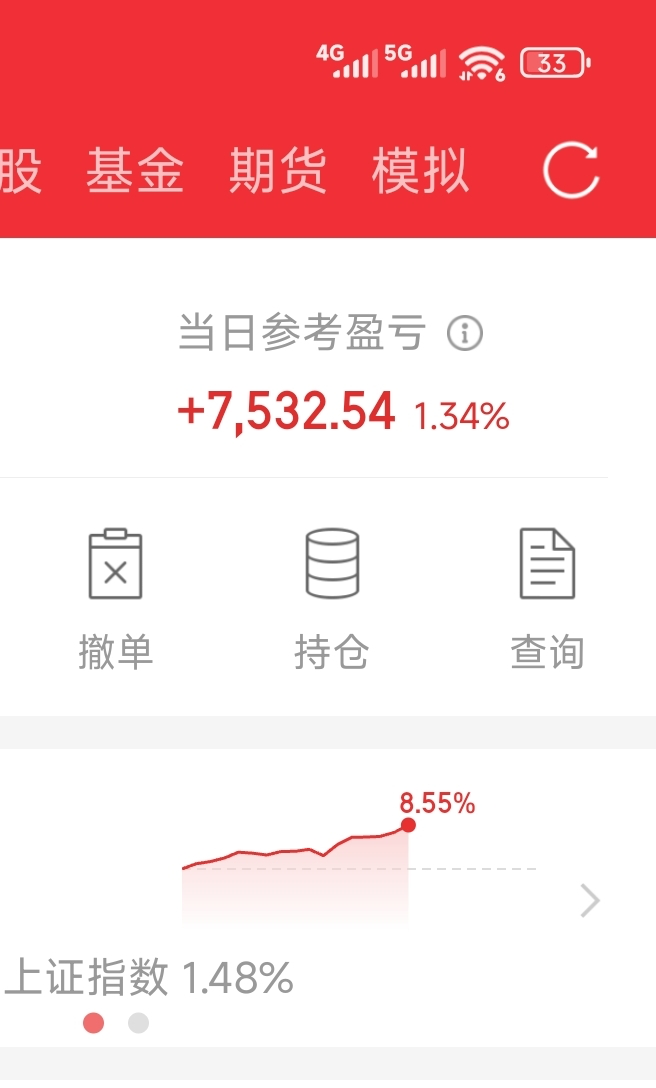Open the info icon beside 当日参考盈亏
The width and height of the screenshot is (656, 1088).
pyautogui.click(x=465, y=334)
